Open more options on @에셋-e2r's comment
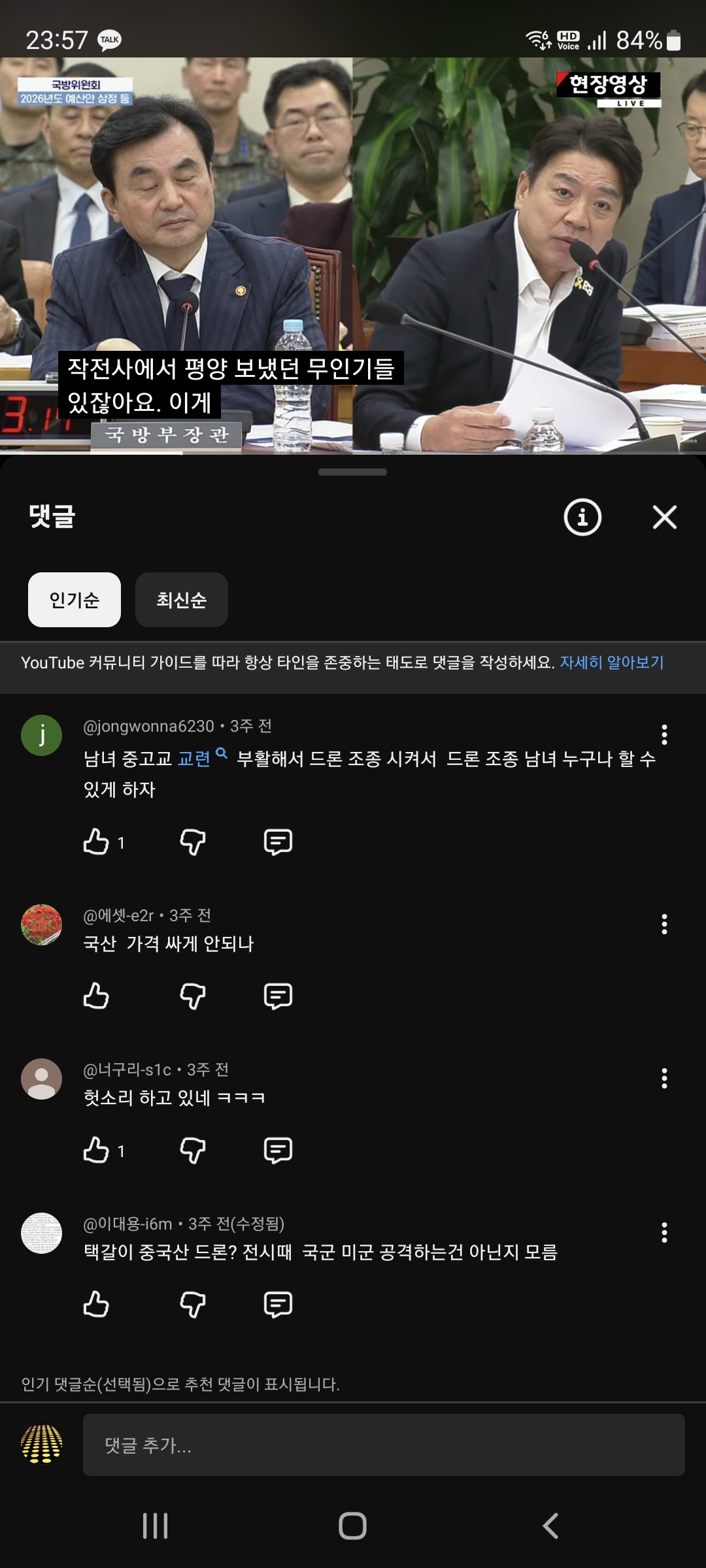 point(664,924)
